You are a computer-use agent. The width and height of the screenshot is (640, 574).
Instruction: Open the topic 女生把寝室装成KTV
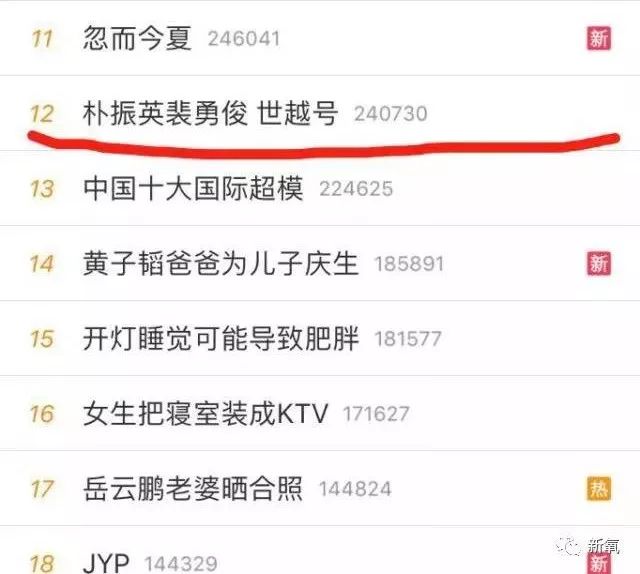point(206,413)
